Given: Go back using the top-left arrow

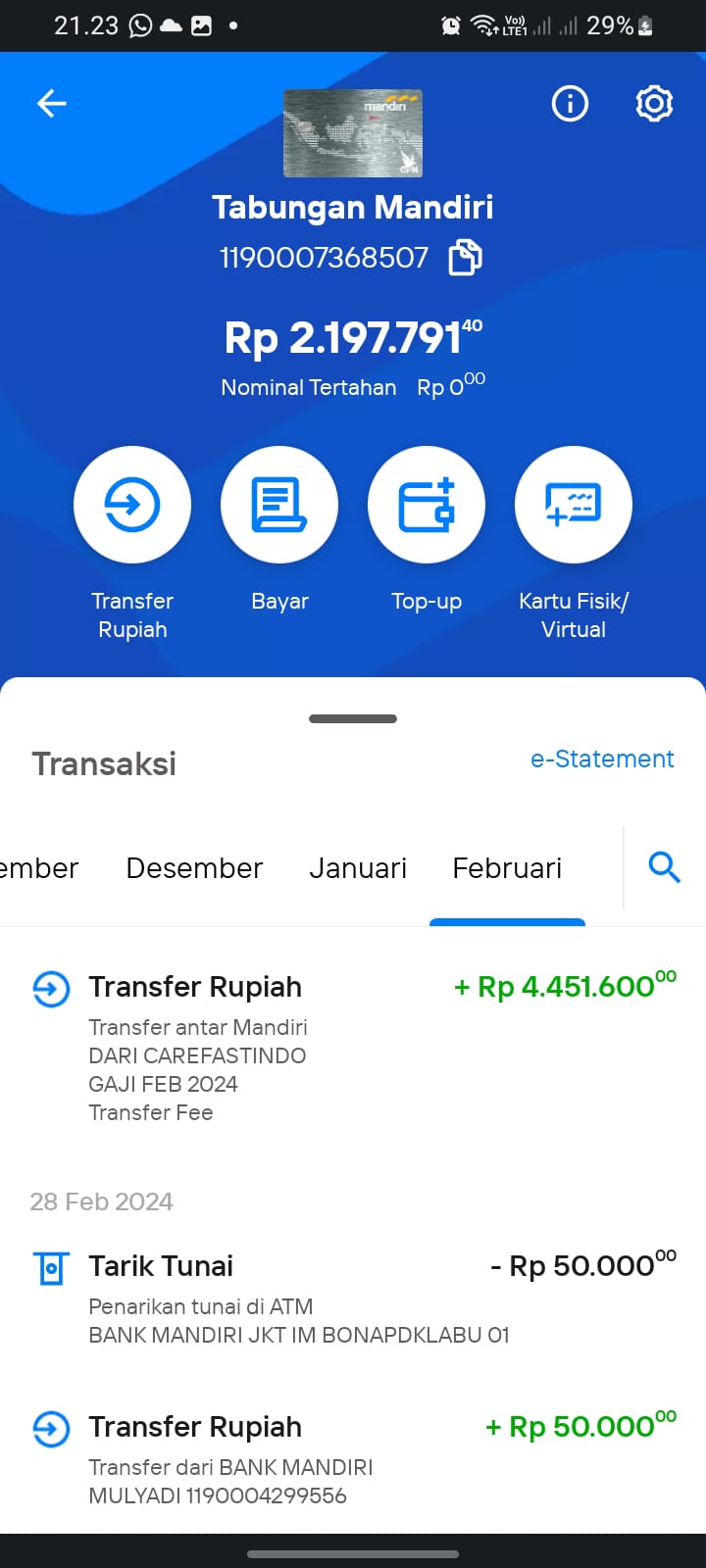Looking at the screenshot, I should pyautogui.click(x=51, y=103).
